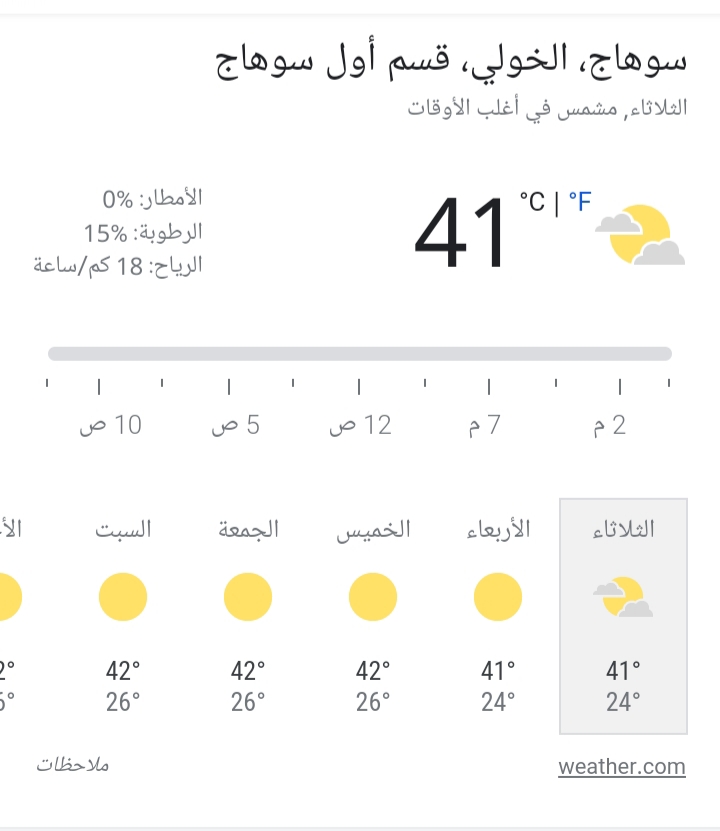
Task: Switch temperature unit to Fahrenheit
Action: pyautogui.click(x=580, y=202)
